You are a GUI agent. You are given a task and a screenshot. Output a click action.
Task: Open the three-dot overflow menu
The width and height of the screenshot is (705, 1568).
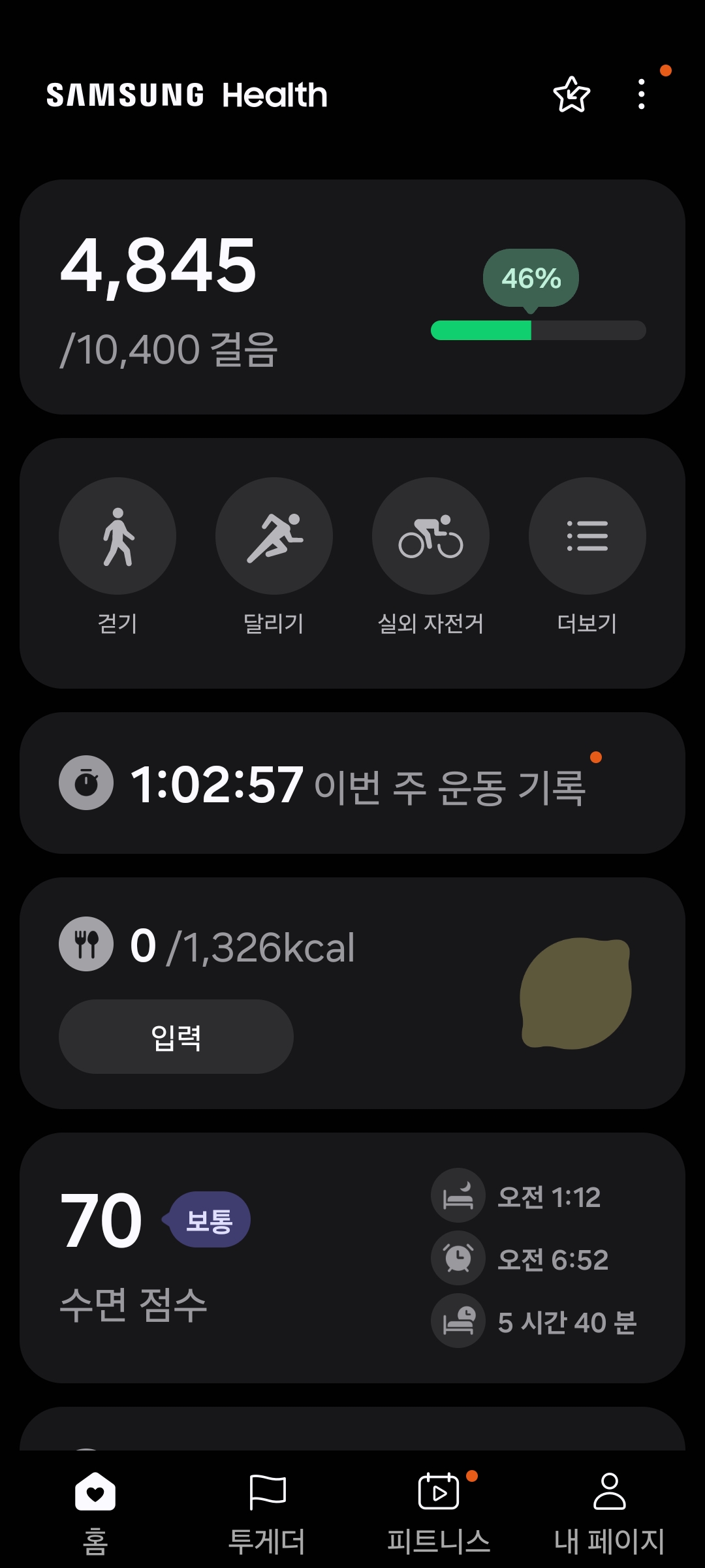642,95
